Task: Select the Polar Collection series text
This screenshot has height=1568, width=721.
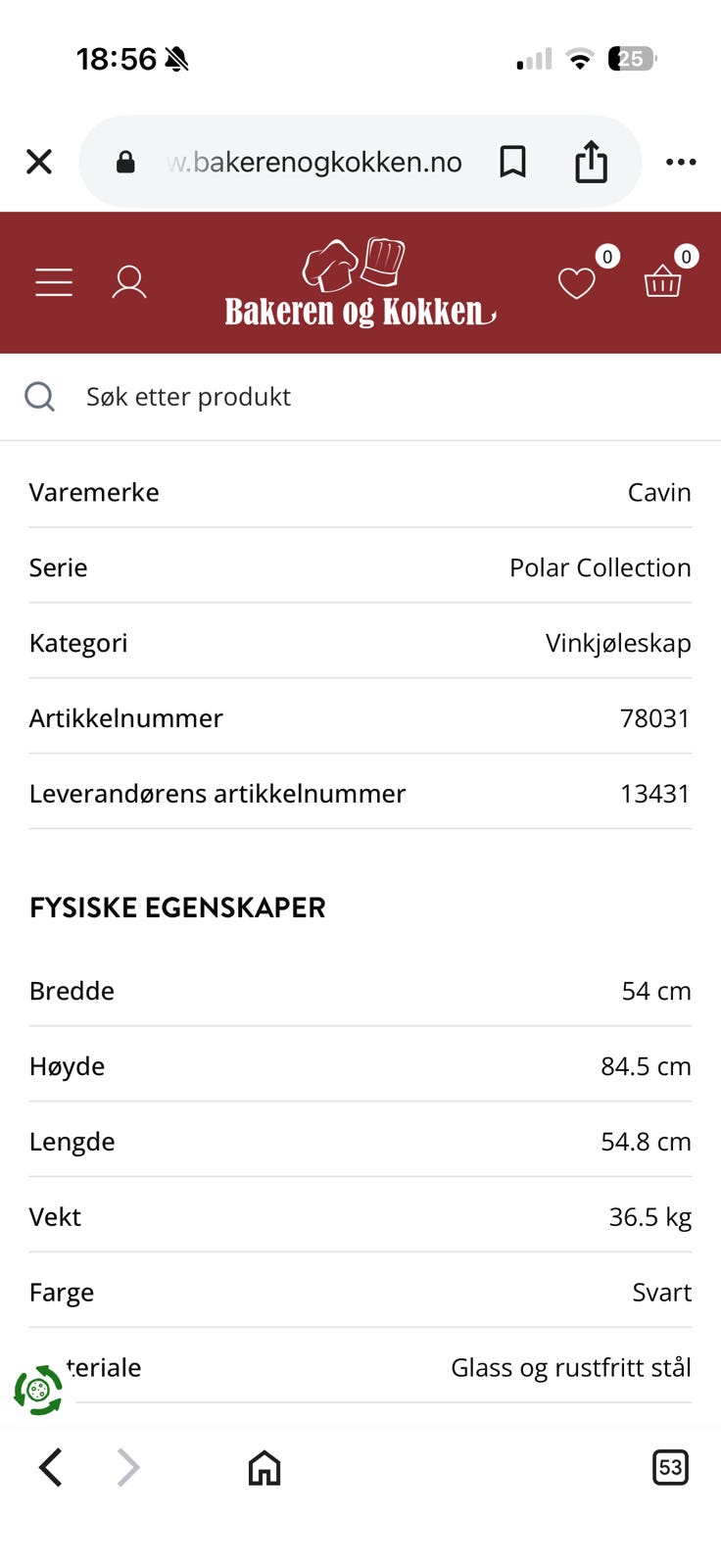Action: click(x=600, y=567)
